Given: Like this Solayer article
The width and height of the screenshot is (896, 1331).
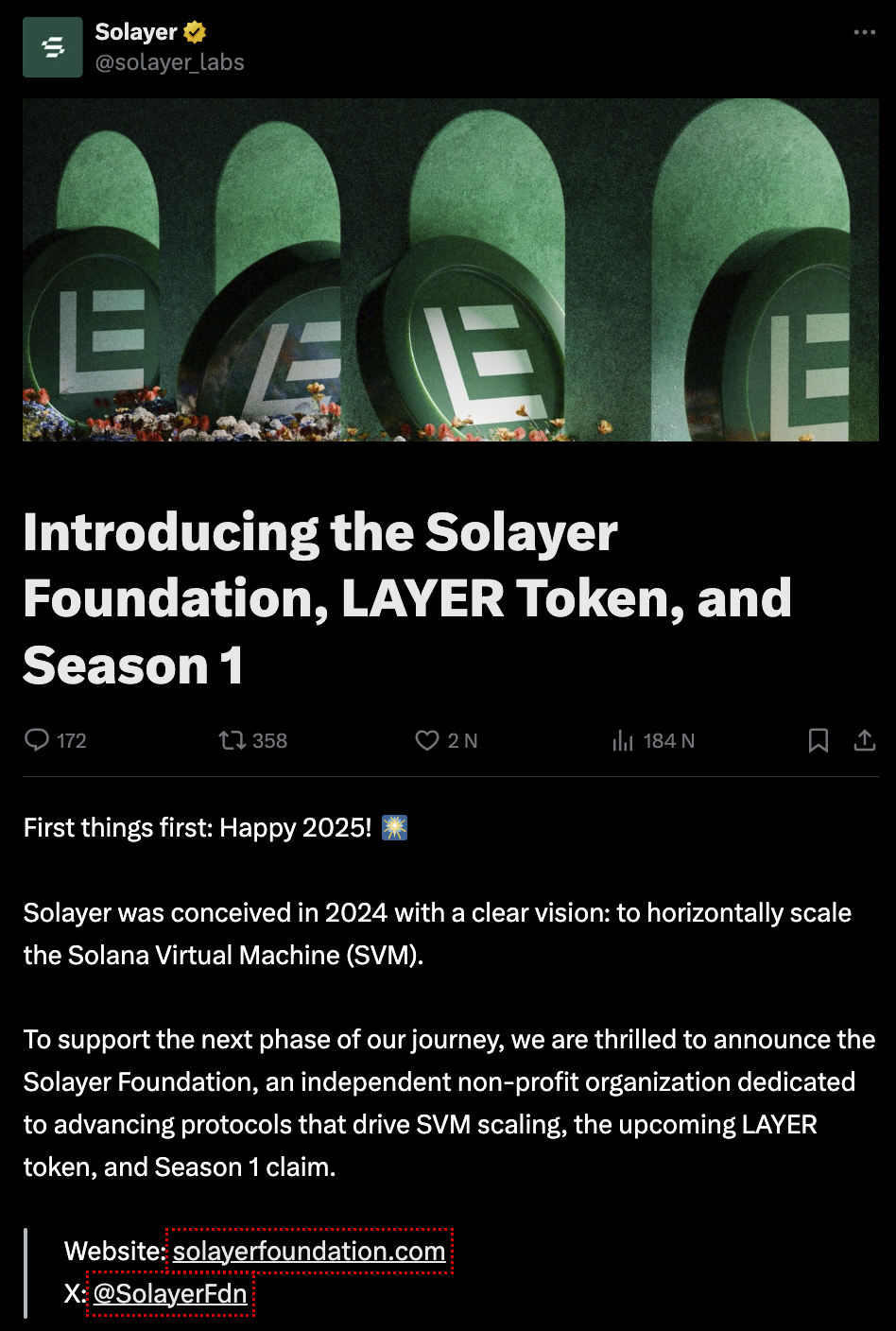Looking at the screenshot, I should click(427, 740).
